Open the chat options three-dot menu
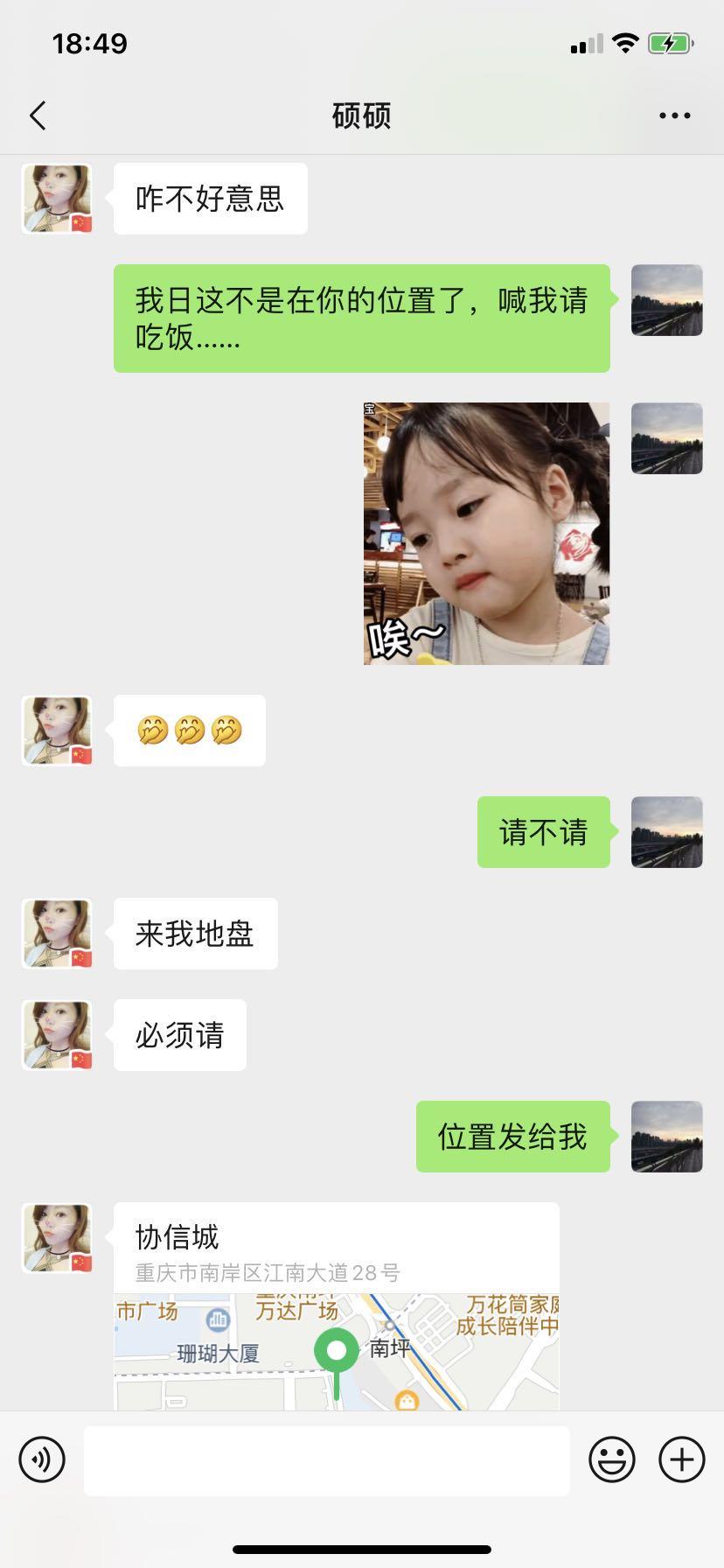Screen dimensions: 724x1568 pos(674,115)
